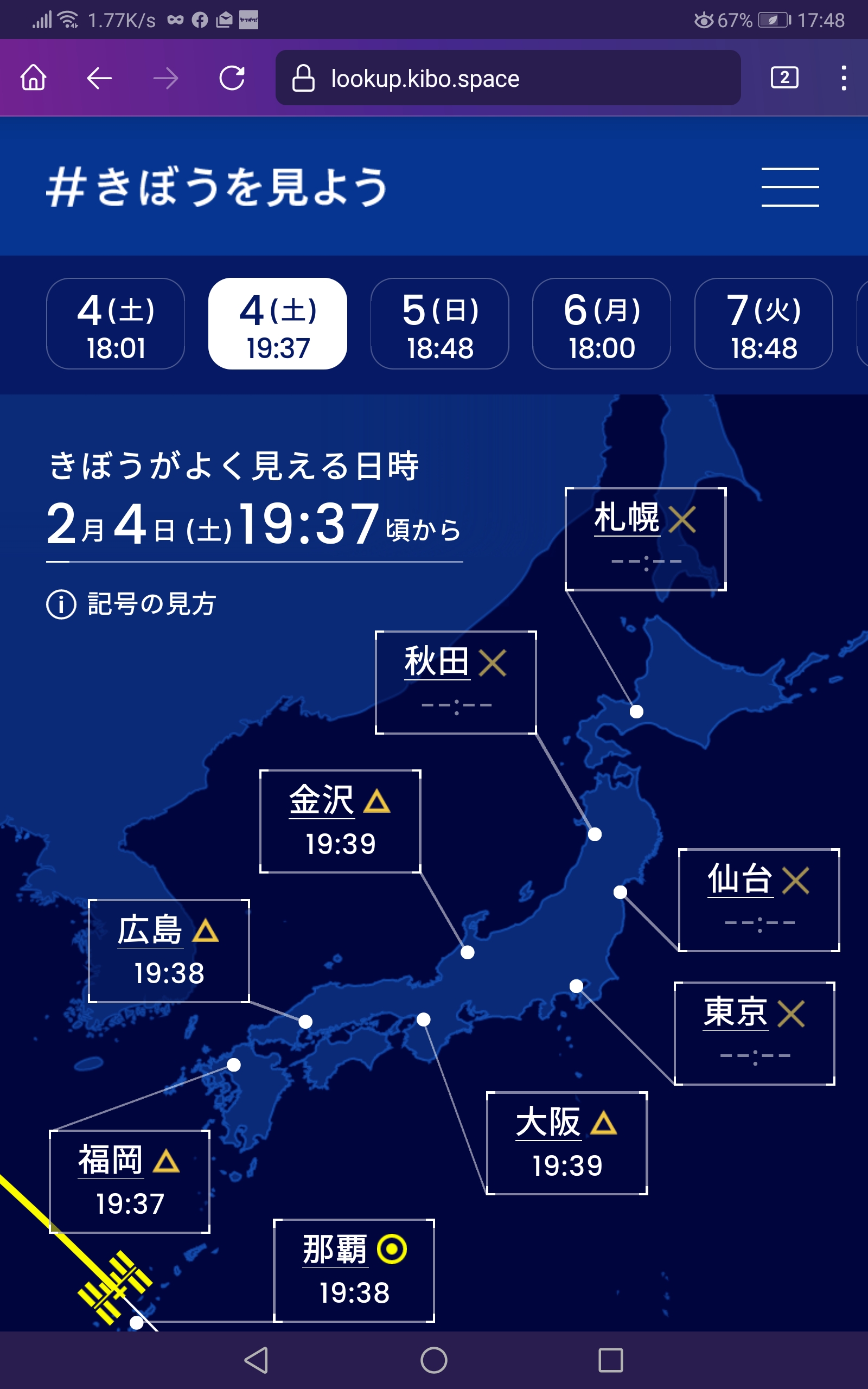Focus the lookup.kibo.space address bar
Screen dimensions: 868x1389
click(507, 78)
